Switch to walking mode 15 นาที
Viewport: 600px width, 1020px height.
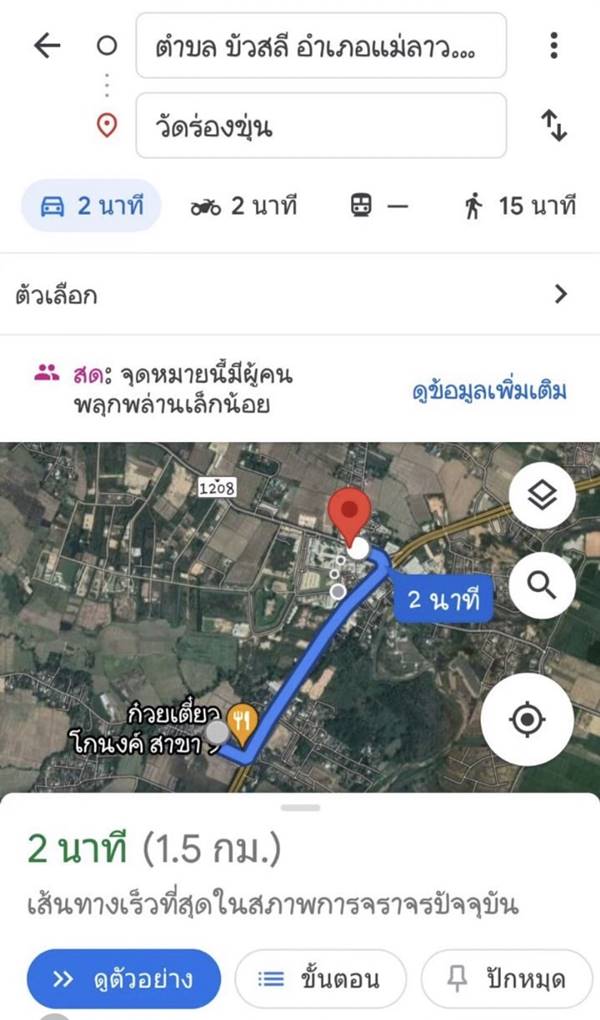(521, 206)
